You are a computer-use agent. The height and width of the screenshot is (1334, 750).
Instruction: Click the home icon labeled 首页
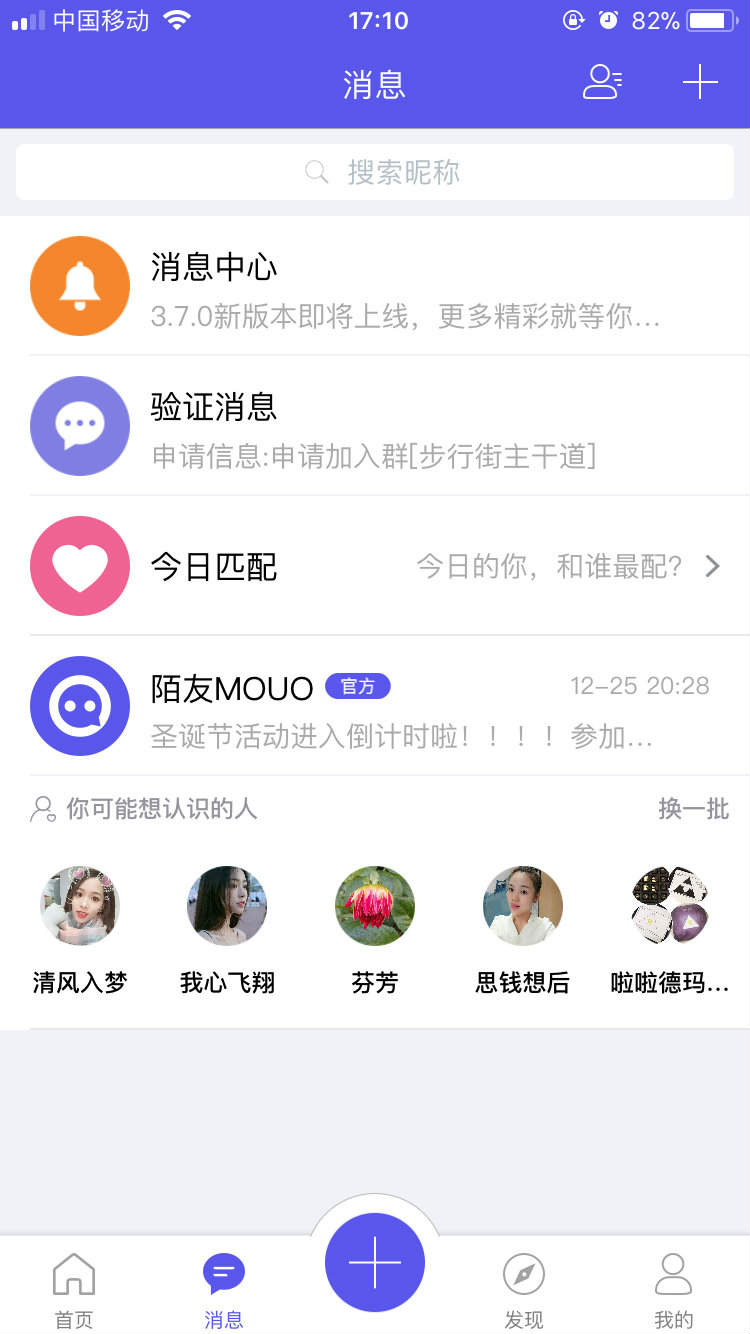[x=73, y=1272]
